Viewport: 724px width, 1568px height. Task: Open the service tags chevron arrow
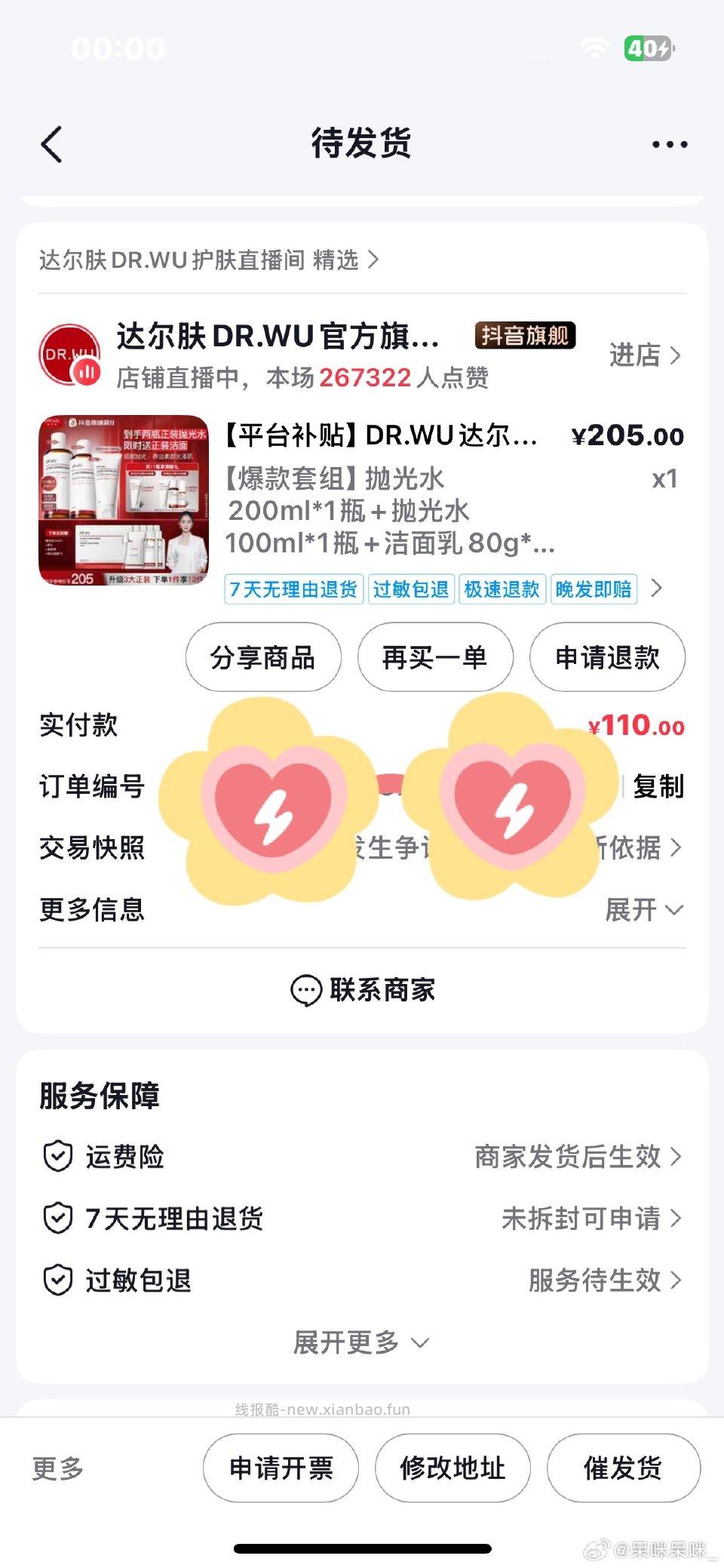pyautogui.click(x=660, y=589)
